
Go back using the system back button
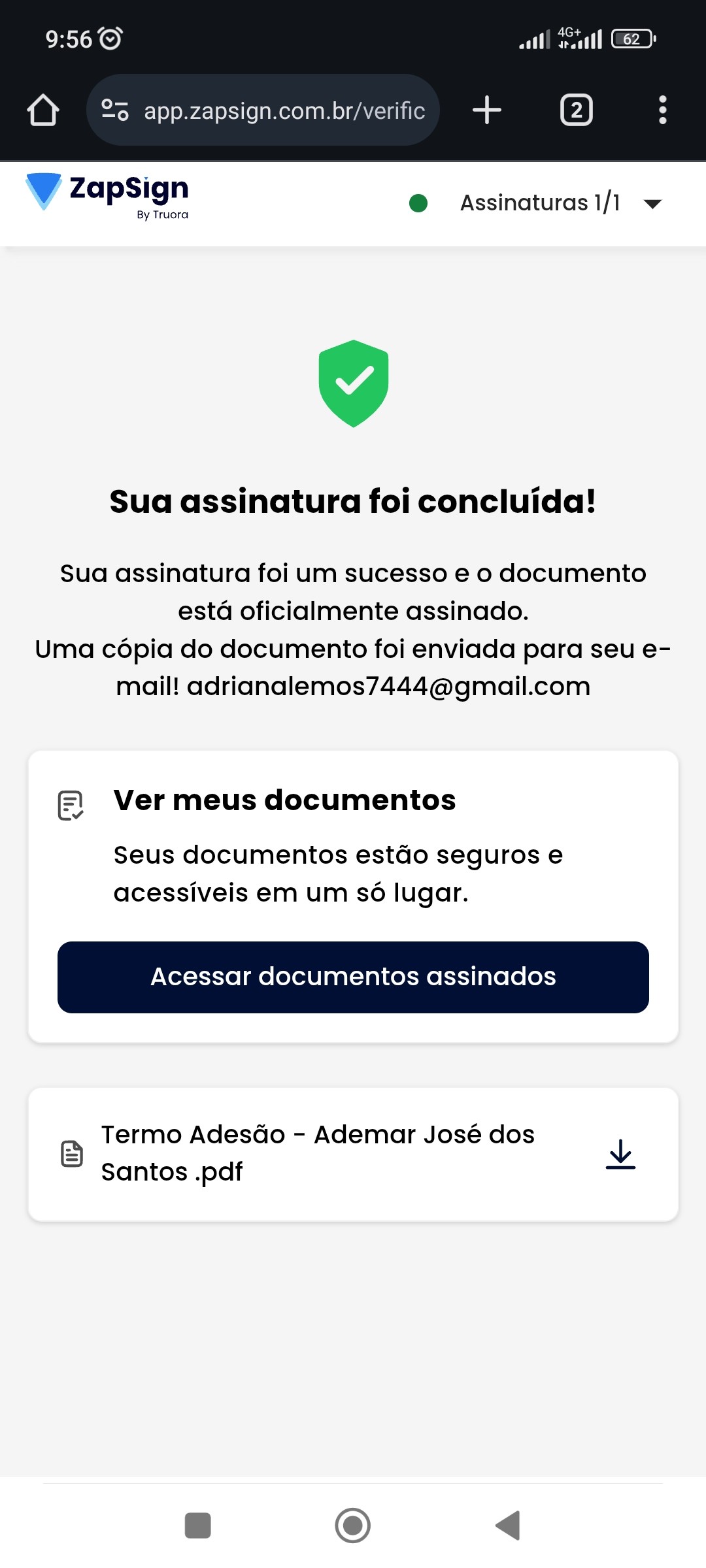pos(508,1526)
